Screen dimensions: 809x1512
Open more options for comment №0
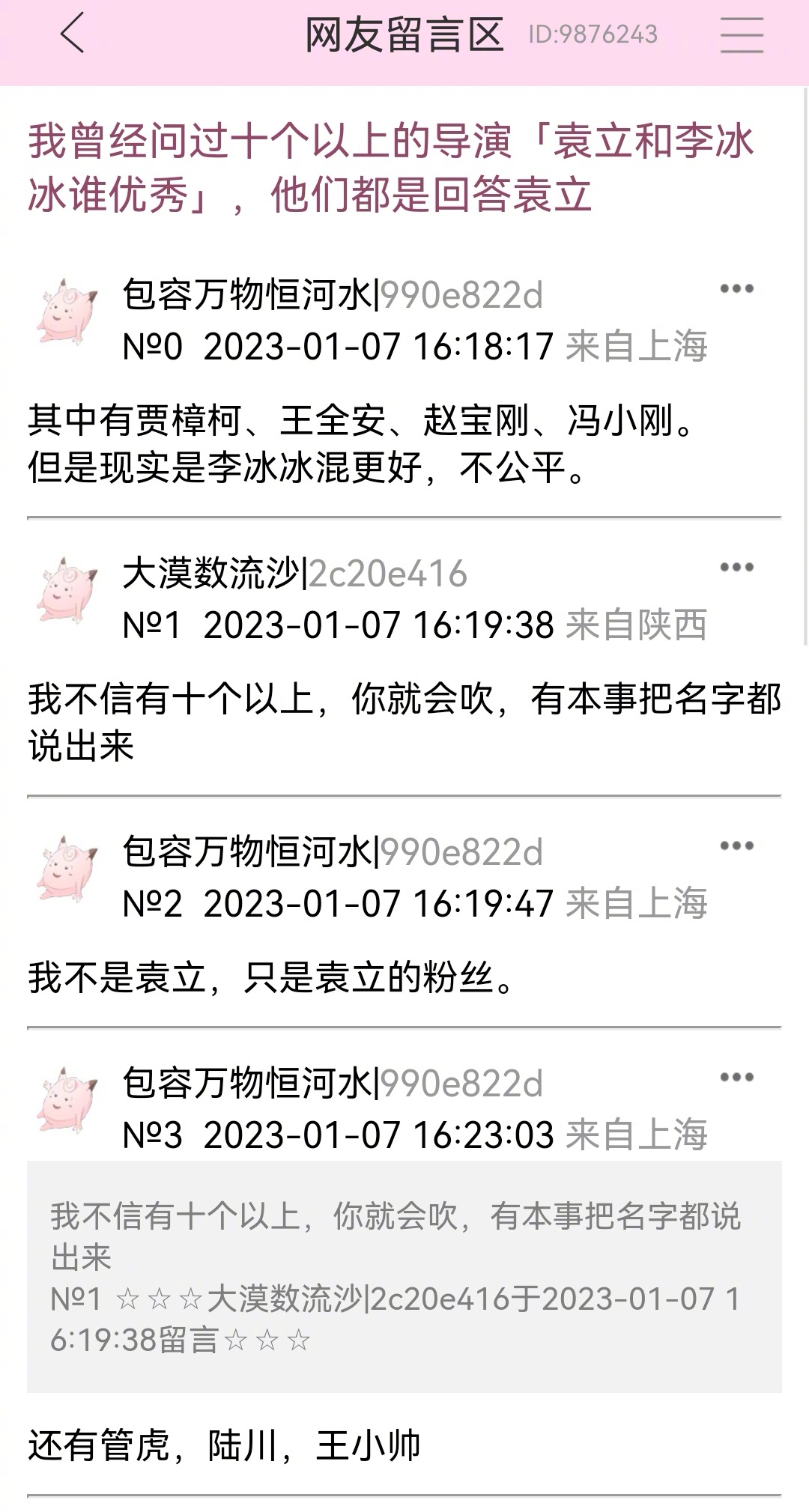pyautogui.click(x=736, y=289)
